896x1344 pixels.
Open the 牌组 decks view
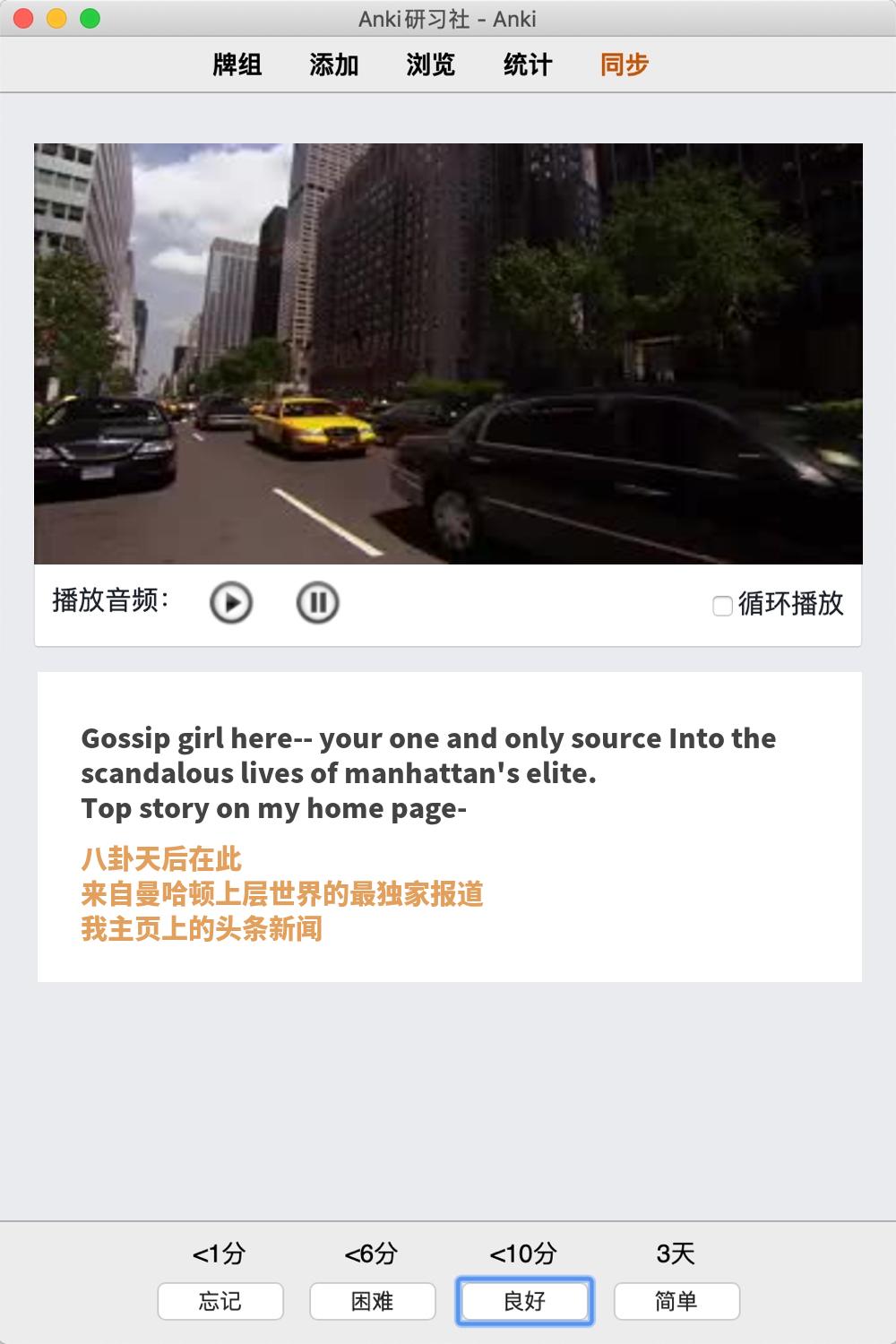click(237, 65)
